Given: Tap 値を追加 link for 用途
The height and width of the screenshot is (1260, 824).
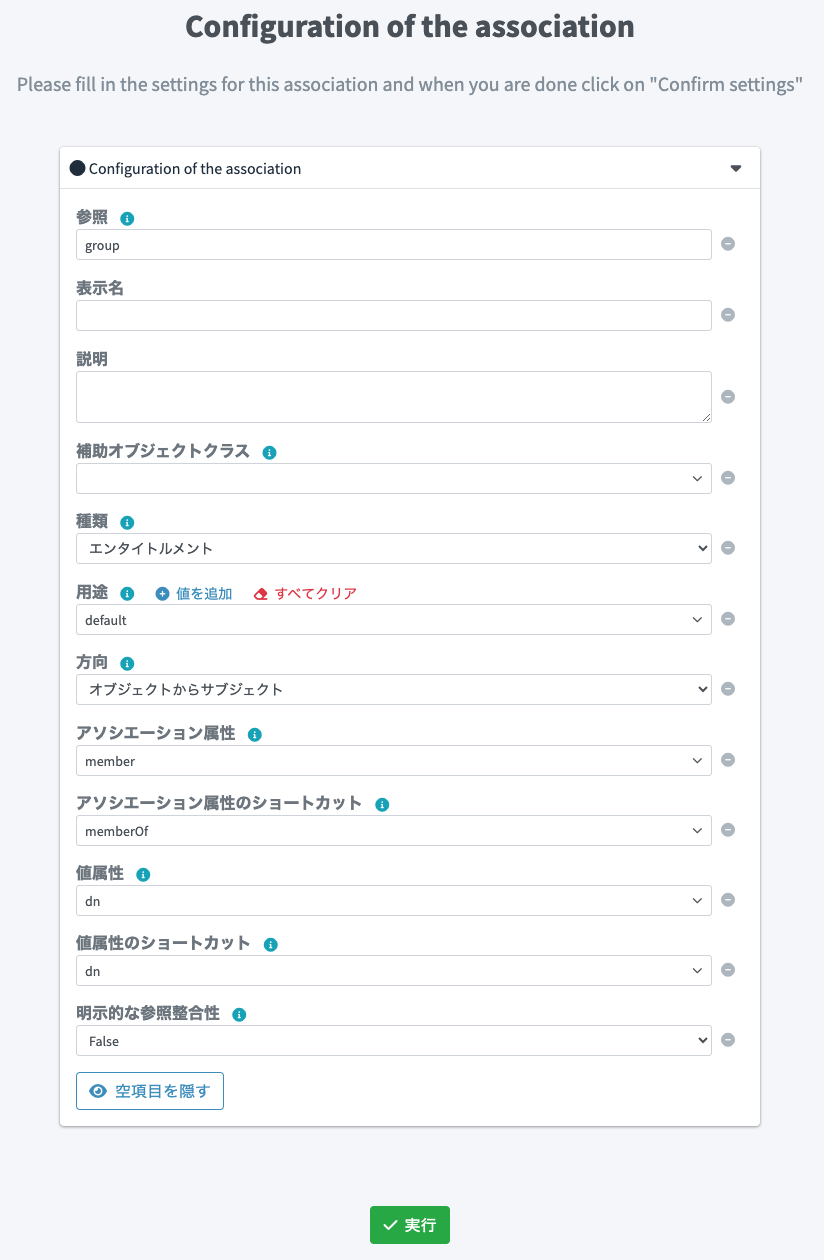Looking at the screenshot, I should coord(194,593).
